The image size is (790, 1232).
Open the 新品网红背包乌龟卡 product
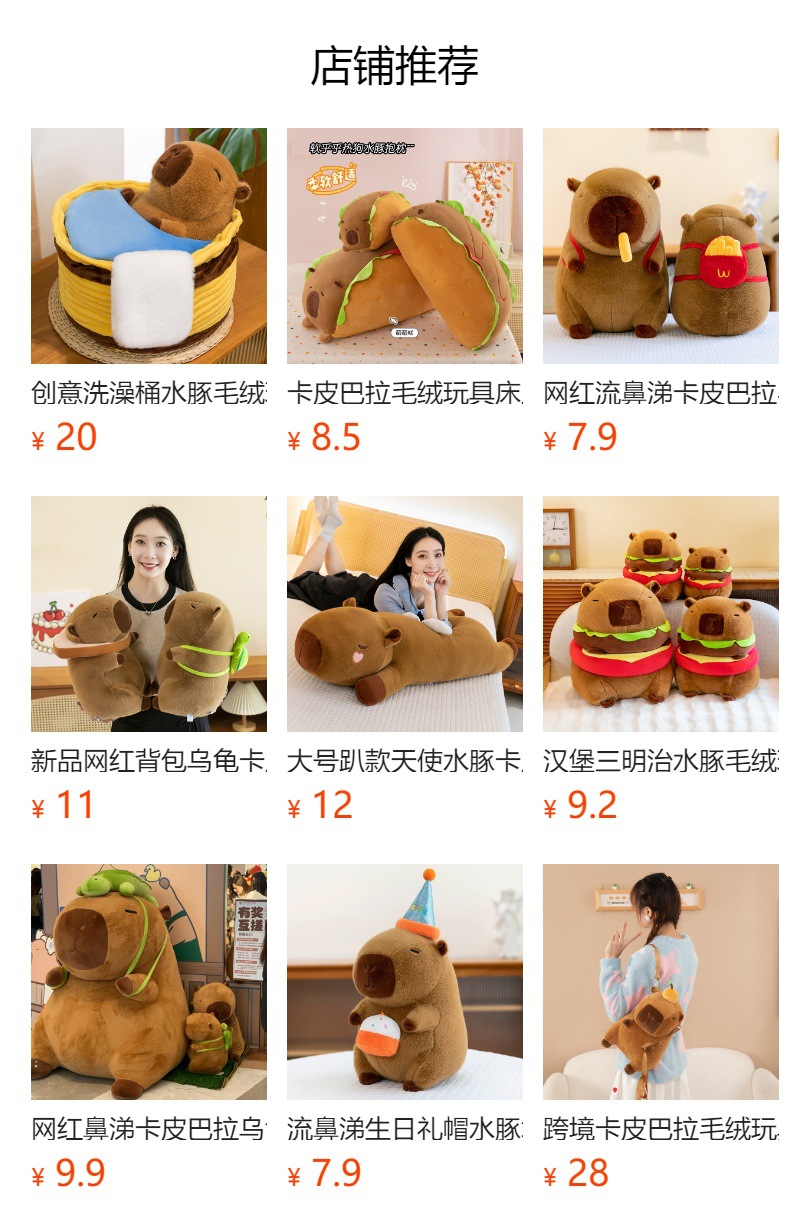[x=148, y=614]
